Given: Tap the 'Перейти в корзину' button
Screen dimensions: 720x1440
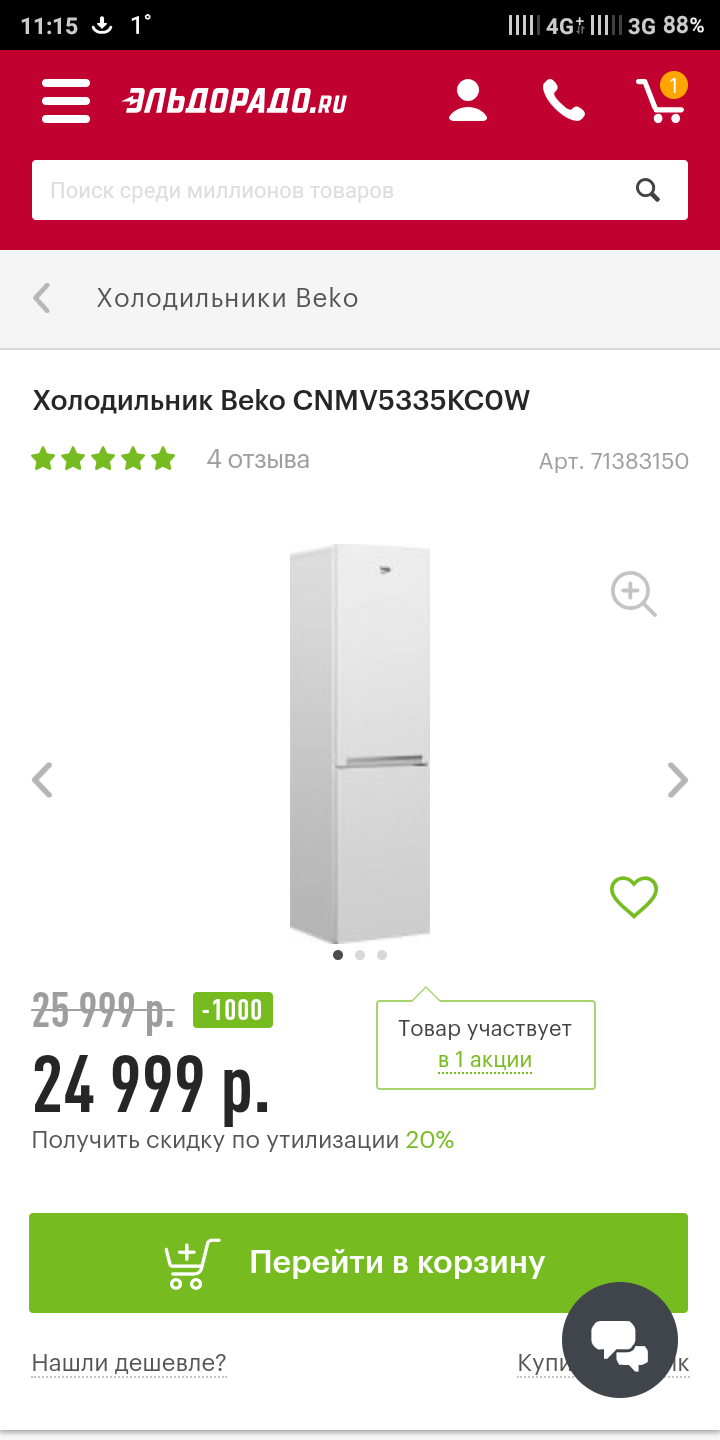Looking at the screenshot, I should [358, 1262].
